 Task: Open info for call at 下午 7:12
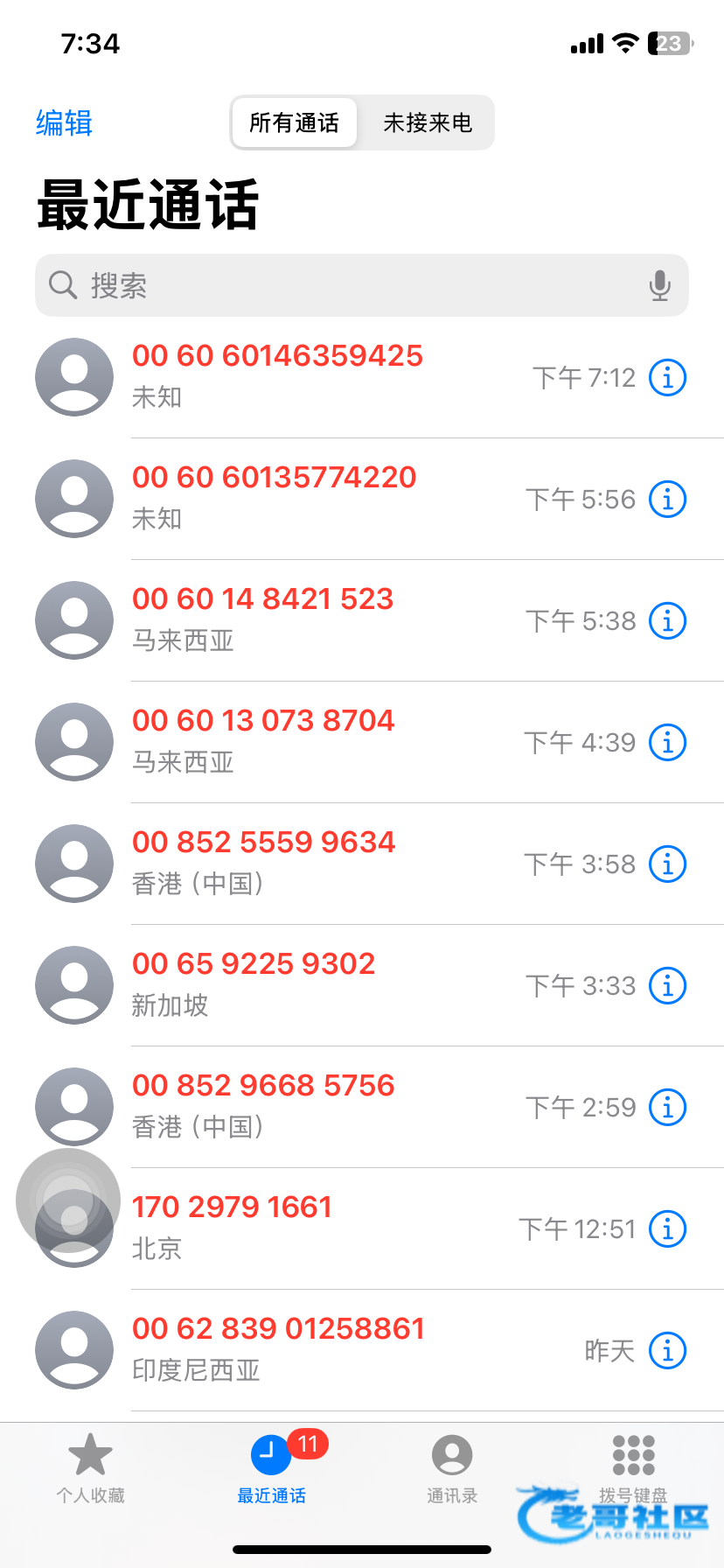(668, 378)
